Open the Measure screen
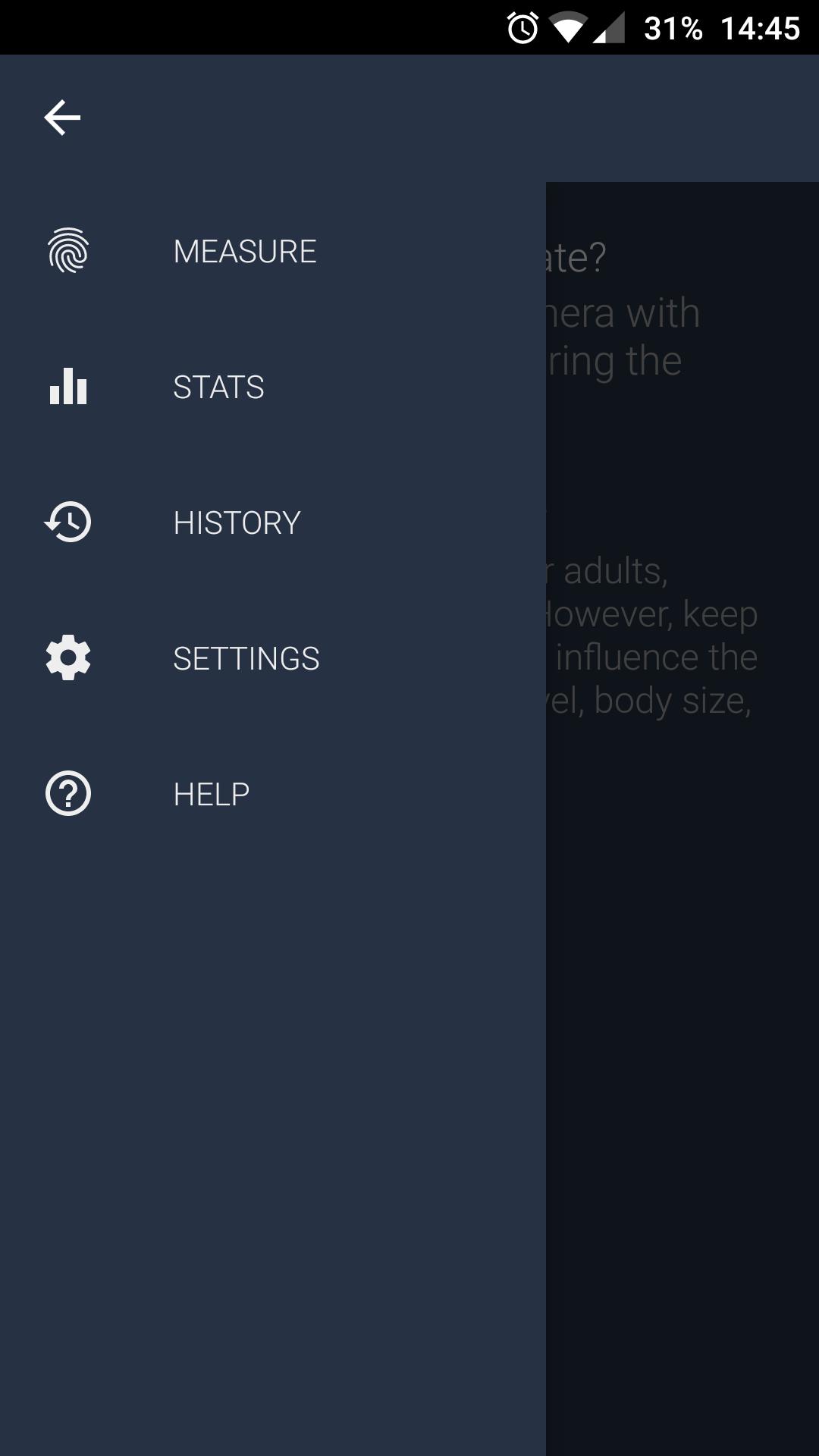819x1456 pixels. [273, 251]
